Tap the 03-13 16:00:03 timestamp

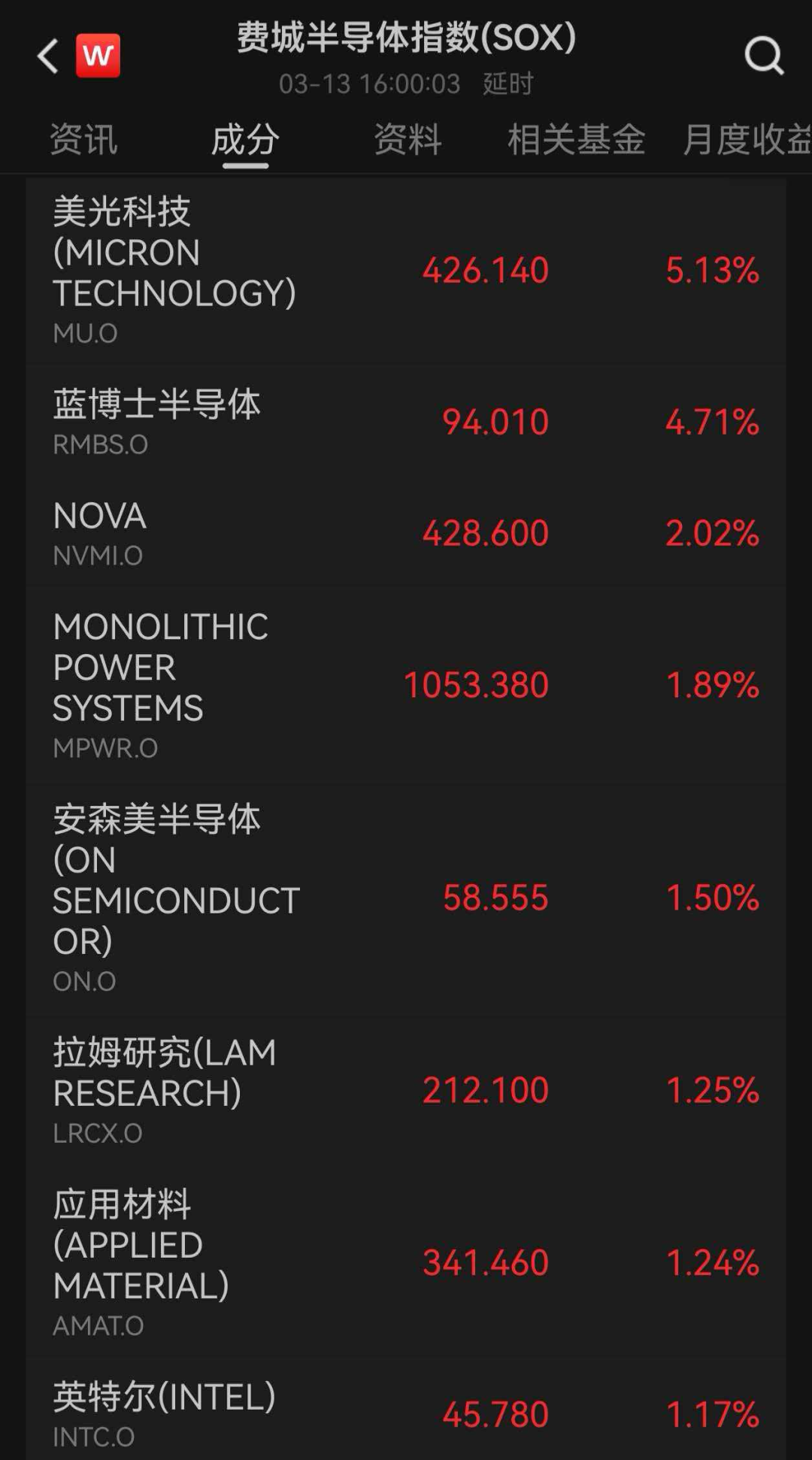click(368, 85)
